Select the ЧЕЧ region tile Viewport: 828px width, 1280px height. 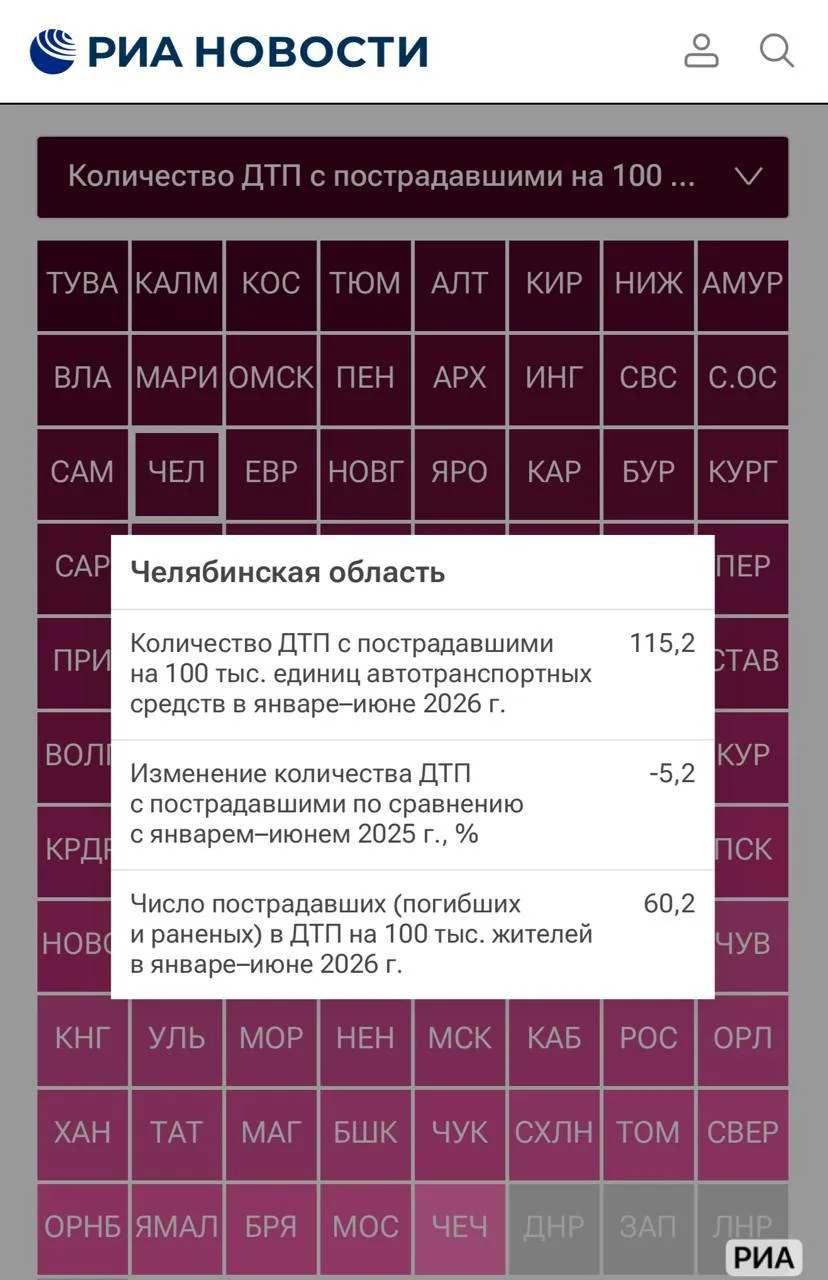[x=459, y=1226]
